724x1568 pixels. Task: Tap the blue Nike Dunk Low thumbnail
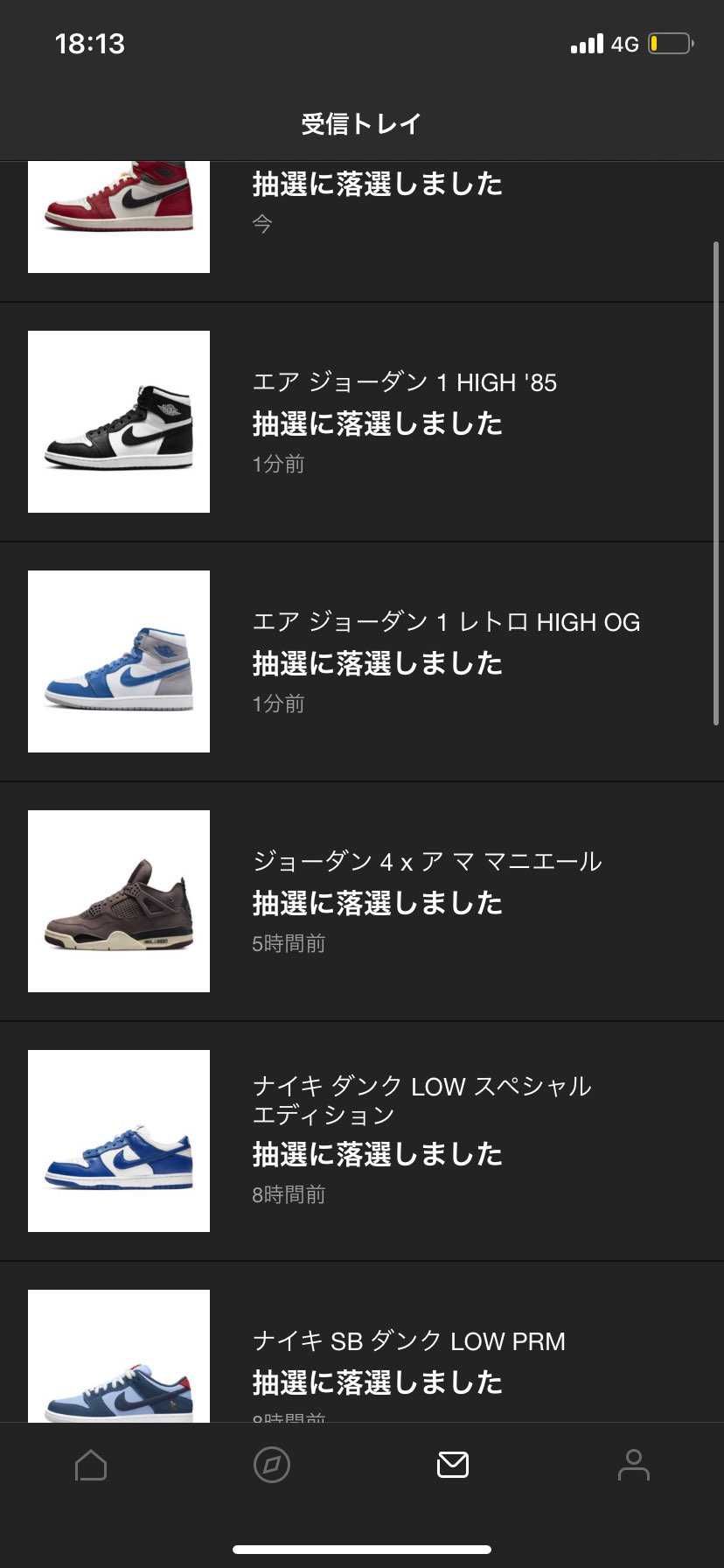point(119,1141)
